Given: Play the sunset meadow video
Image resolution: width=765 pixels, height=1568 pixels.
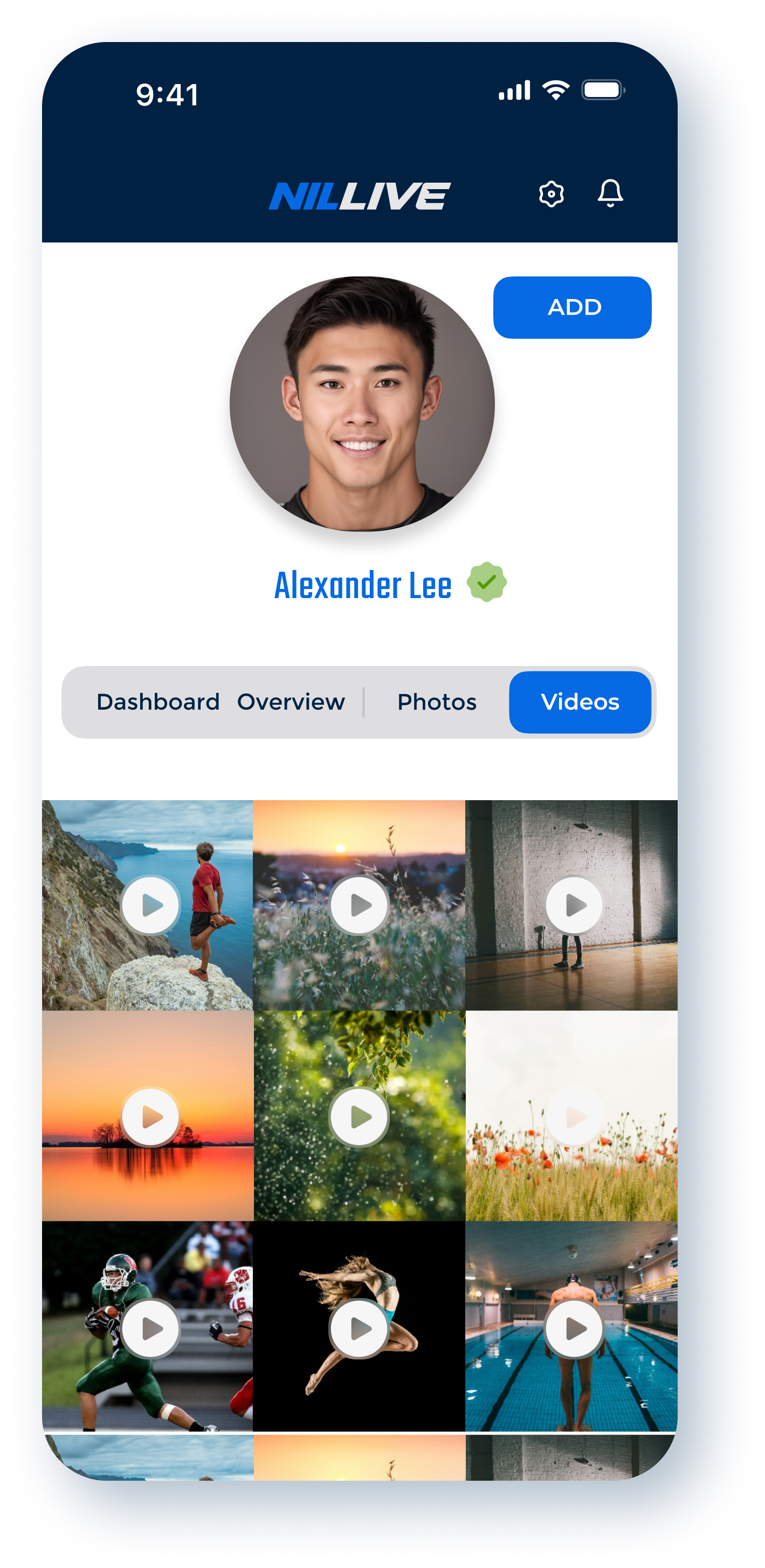Looking at the screenshot, I should tap(360, 905).
